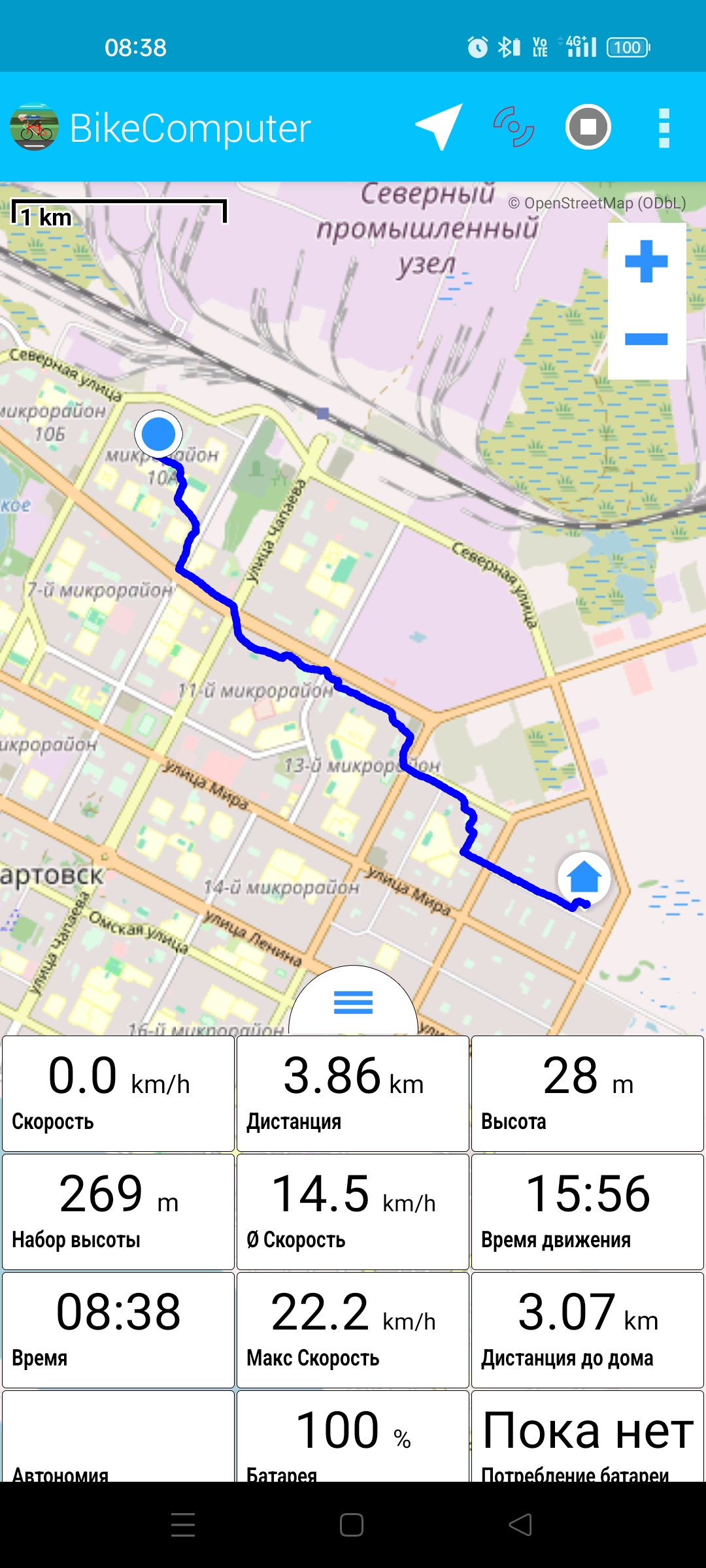Go back with system navigation button
Image resolution: width=706 pixels, height=1568 pixels.
coord(520,1525)
